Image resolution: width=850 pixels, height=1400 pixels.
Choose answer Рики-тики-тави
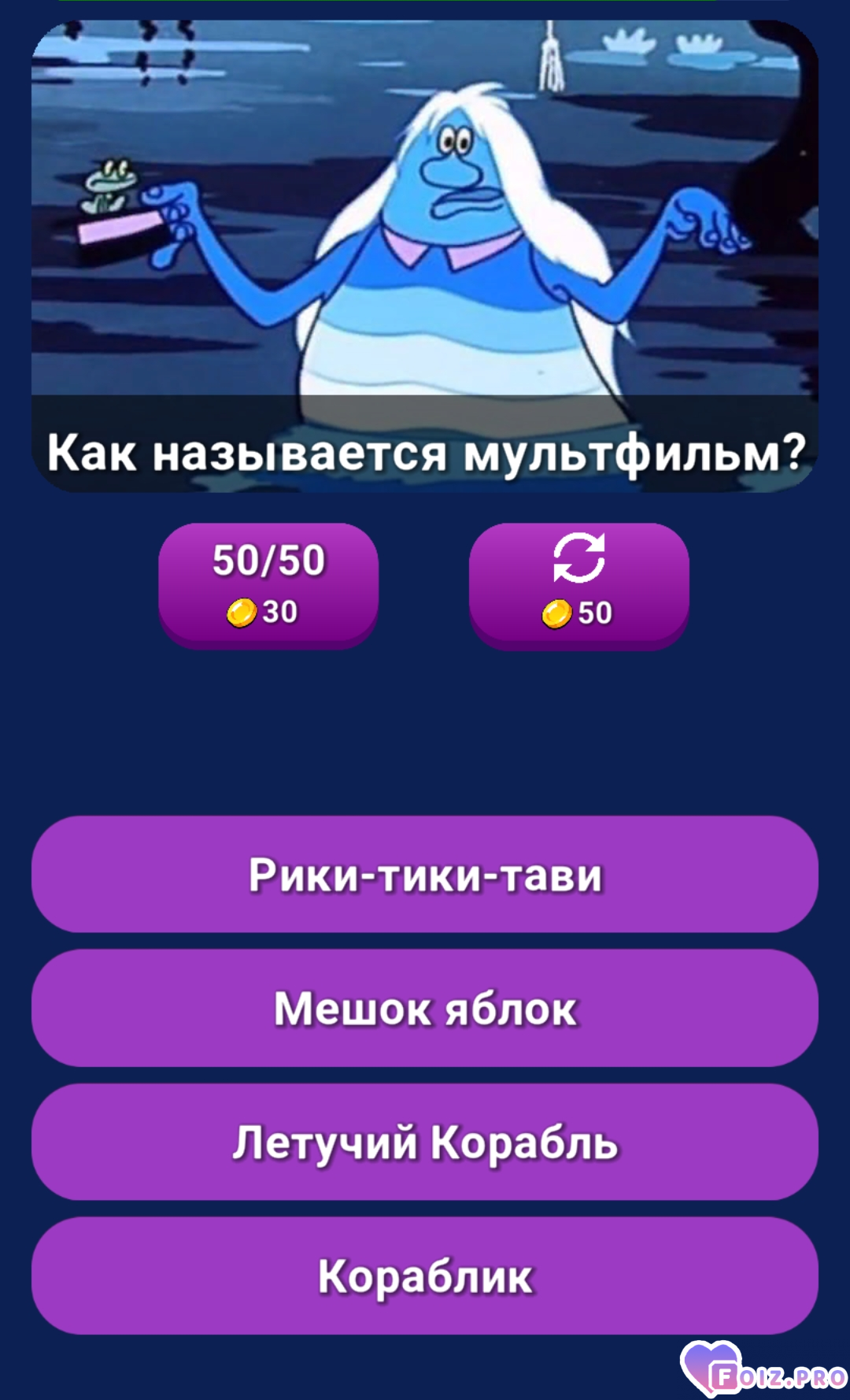425,874
